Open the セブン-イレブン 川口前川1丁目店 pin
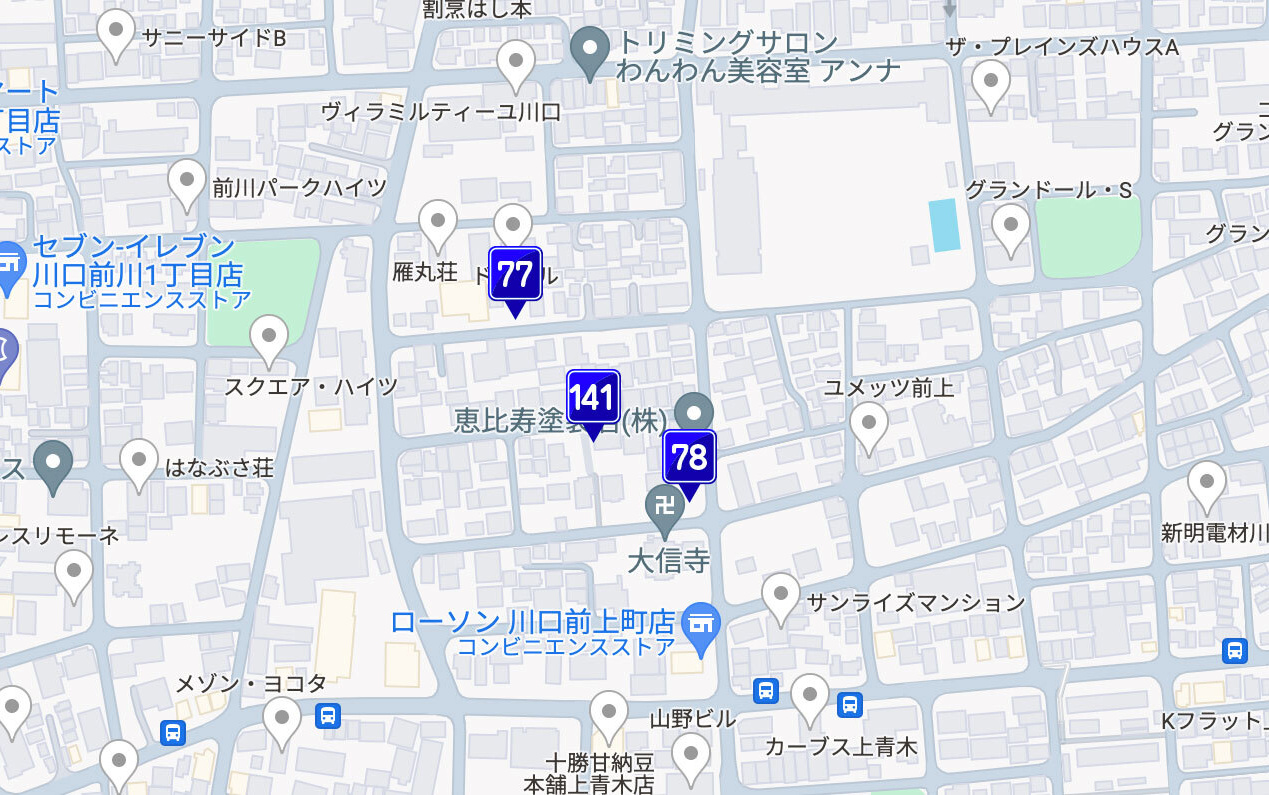1269x795 pixels. click(x=10, y=265)
